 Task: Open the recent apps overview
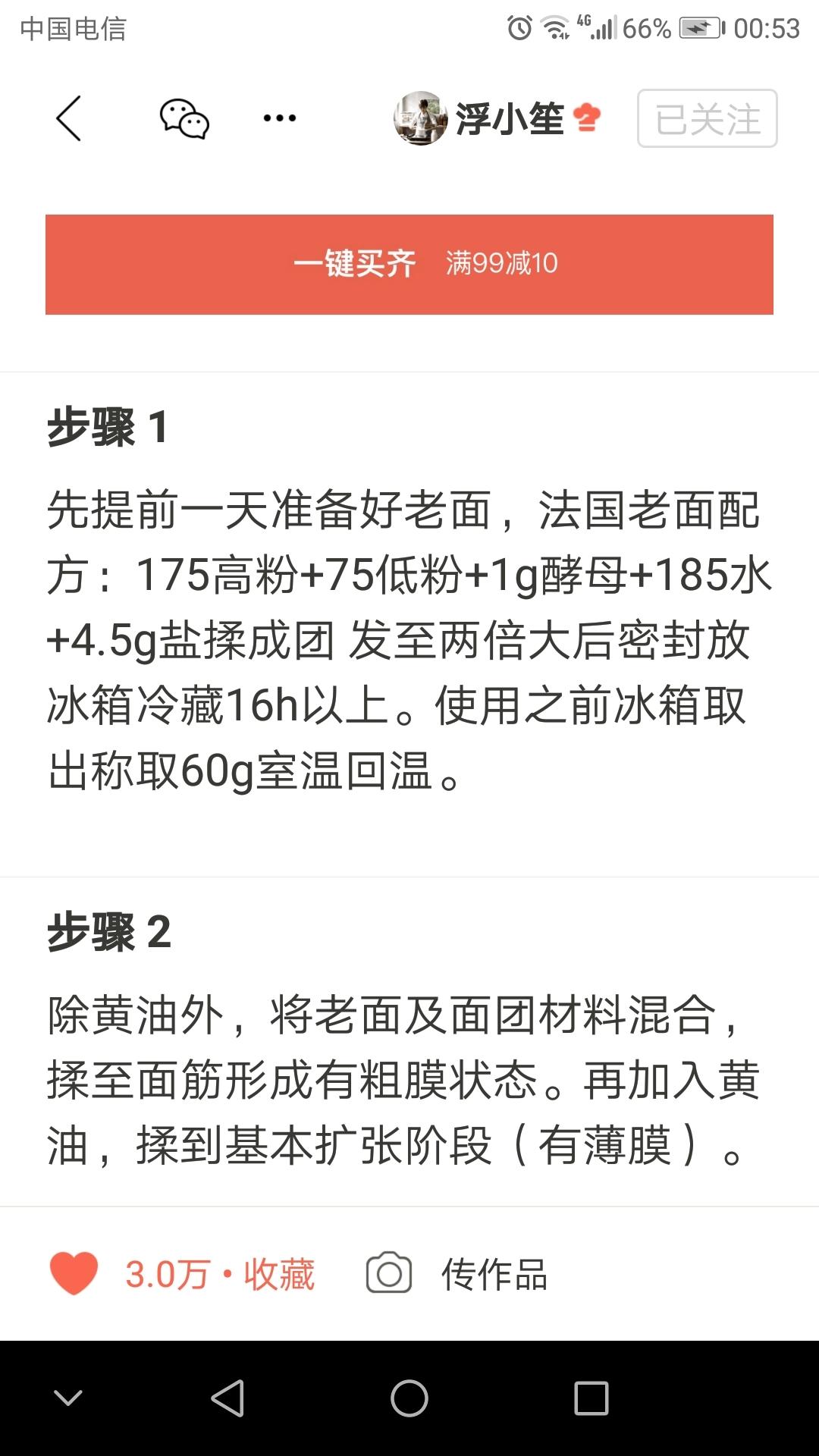[591, 1398]
